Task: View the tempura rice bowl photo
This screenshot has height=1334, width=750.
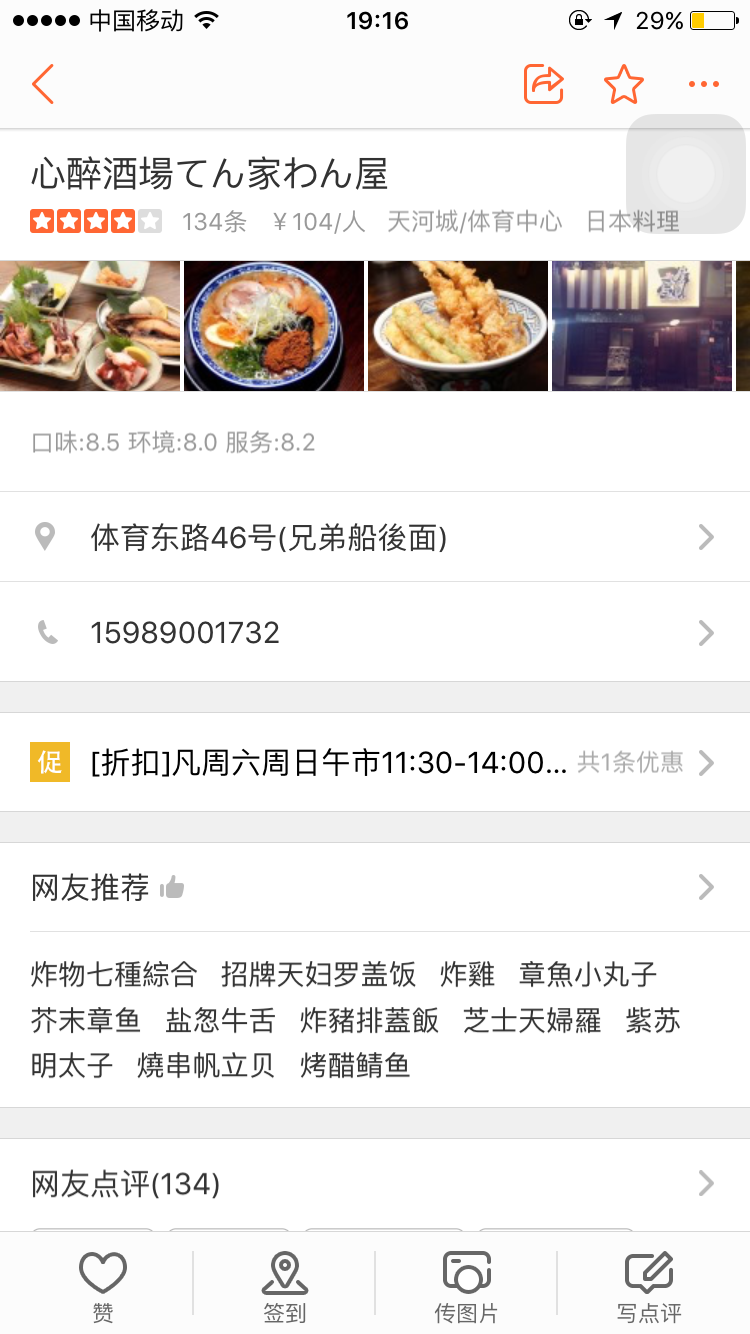Action: click(x=458, y=326)
